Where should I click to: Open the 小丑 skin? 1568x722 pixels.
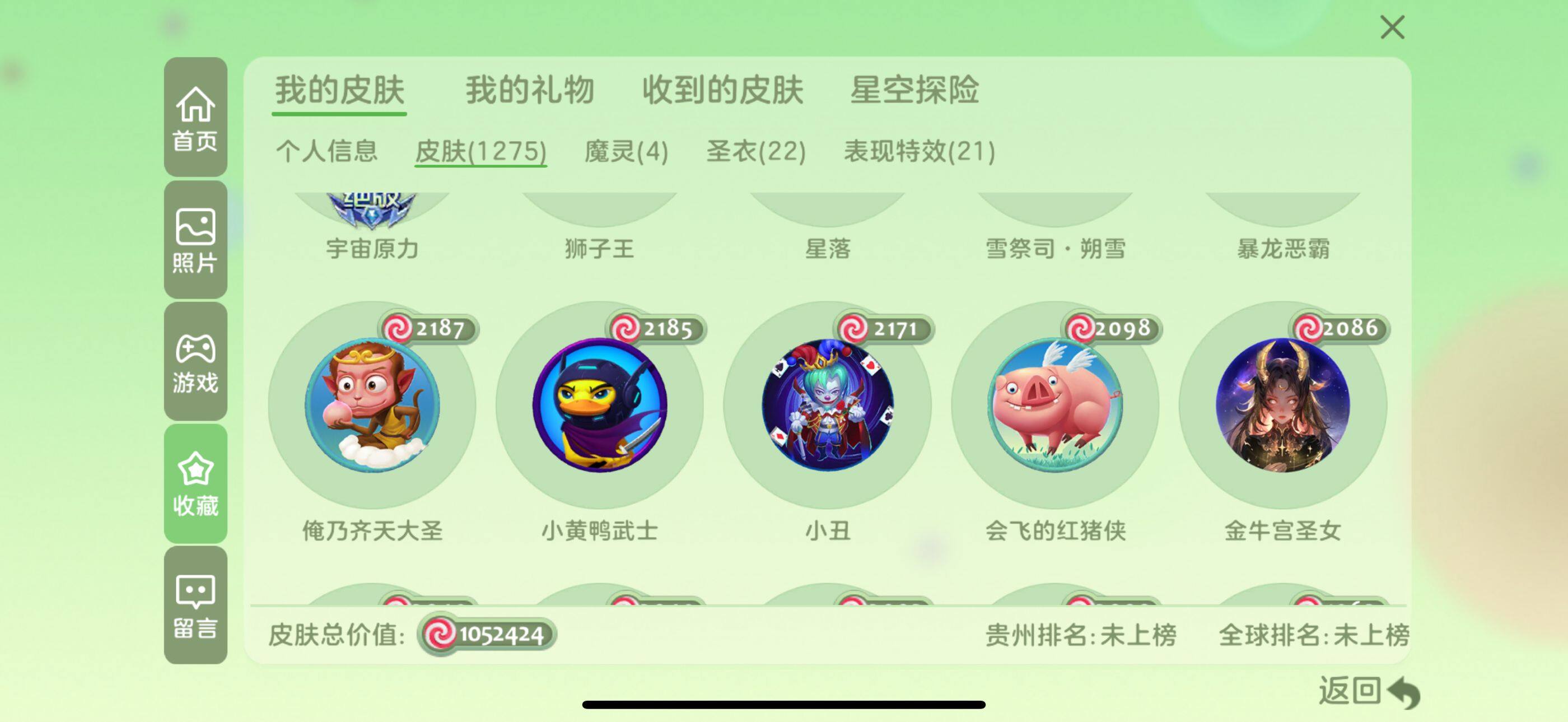827,406
